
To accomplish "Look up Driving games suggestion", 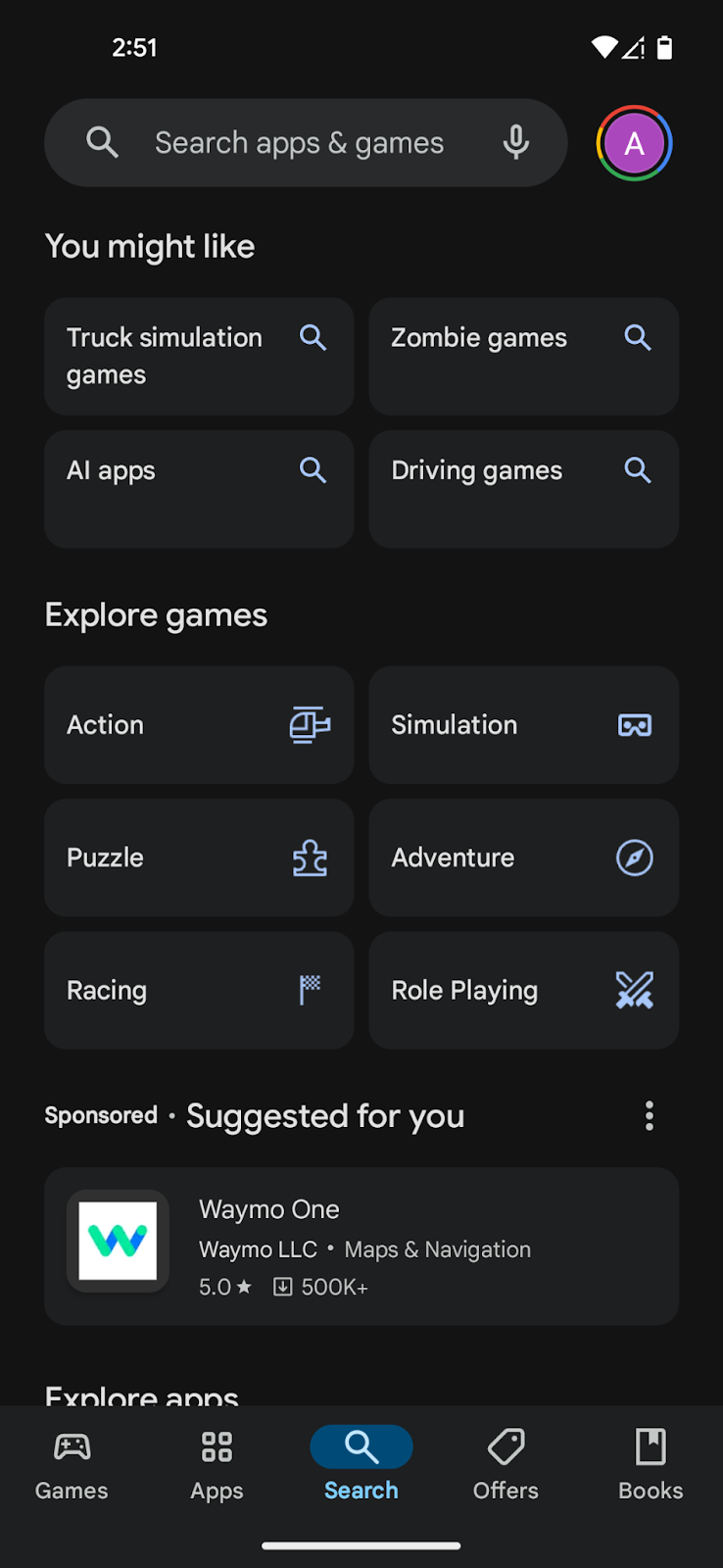I will pyautogui.click(x=523, y=489).
